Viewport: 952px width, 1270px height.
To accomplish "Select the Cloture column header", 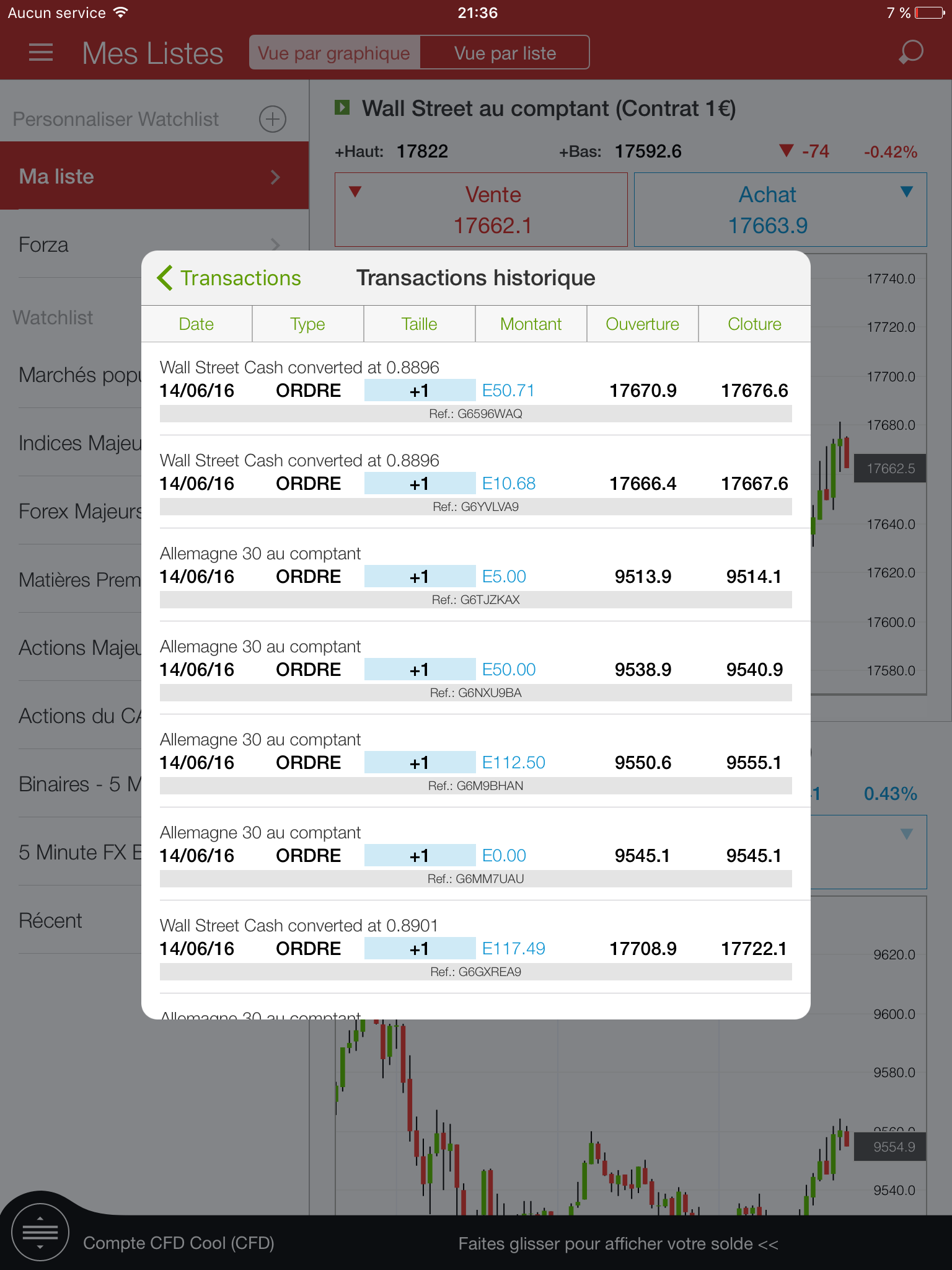I will (754, 324).
